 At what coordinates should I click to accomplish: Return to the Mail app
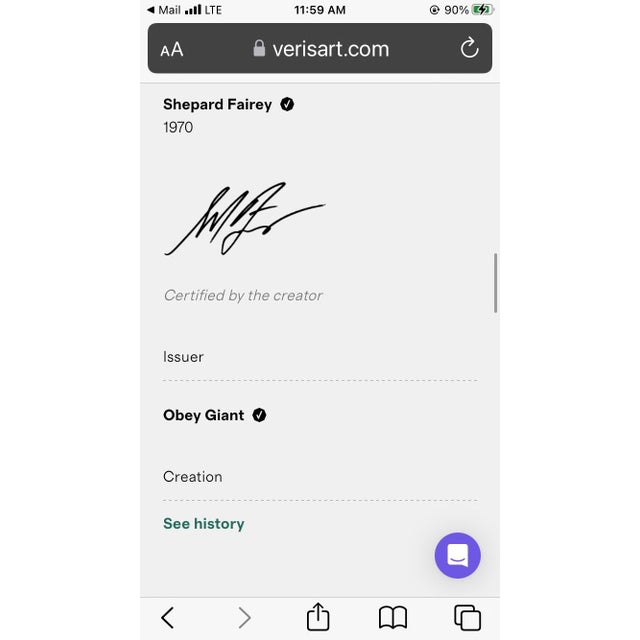(163, 10)
